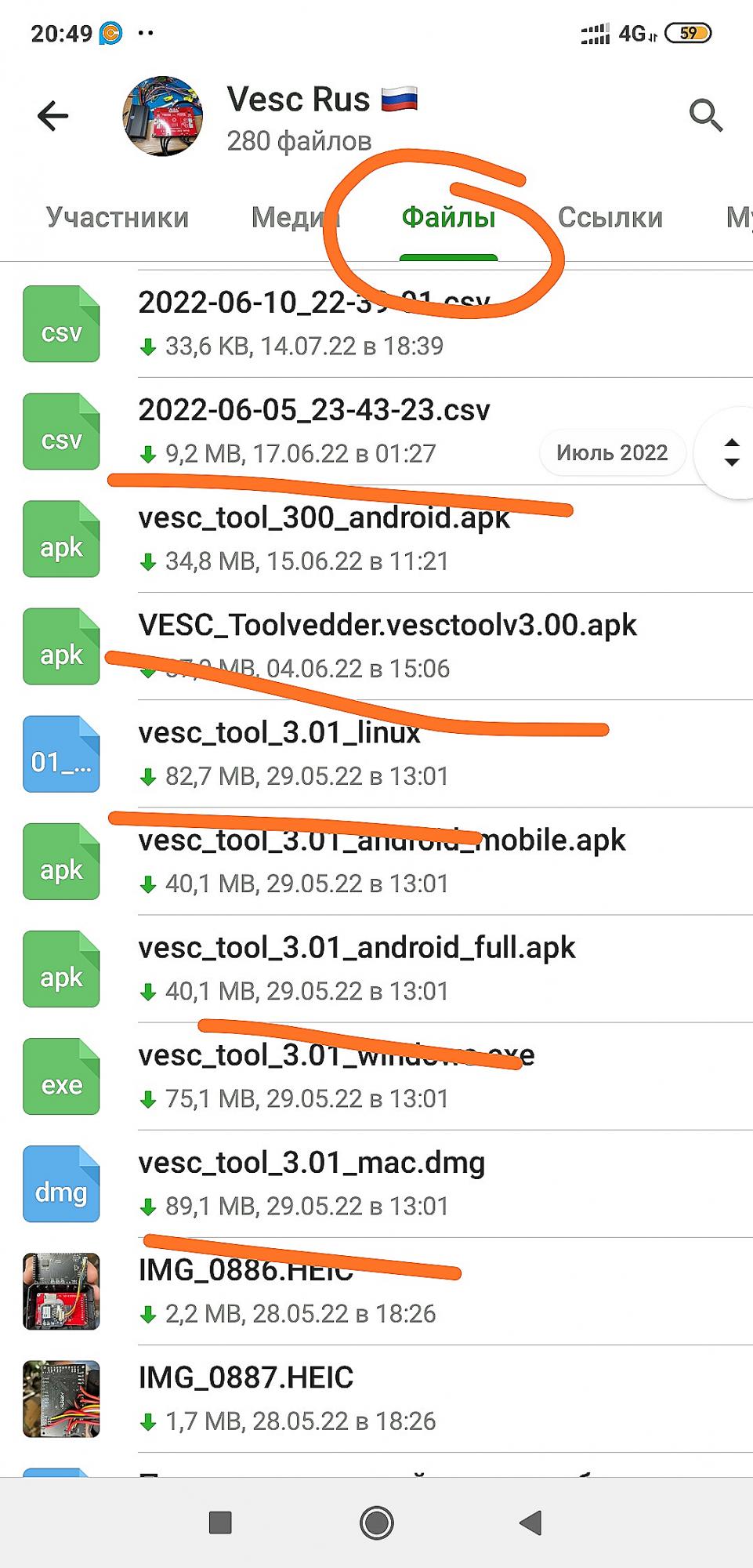Screen dimensions: 753x1568
Task: Tap the fast-scroll date handle
Action: pos(730,452)
